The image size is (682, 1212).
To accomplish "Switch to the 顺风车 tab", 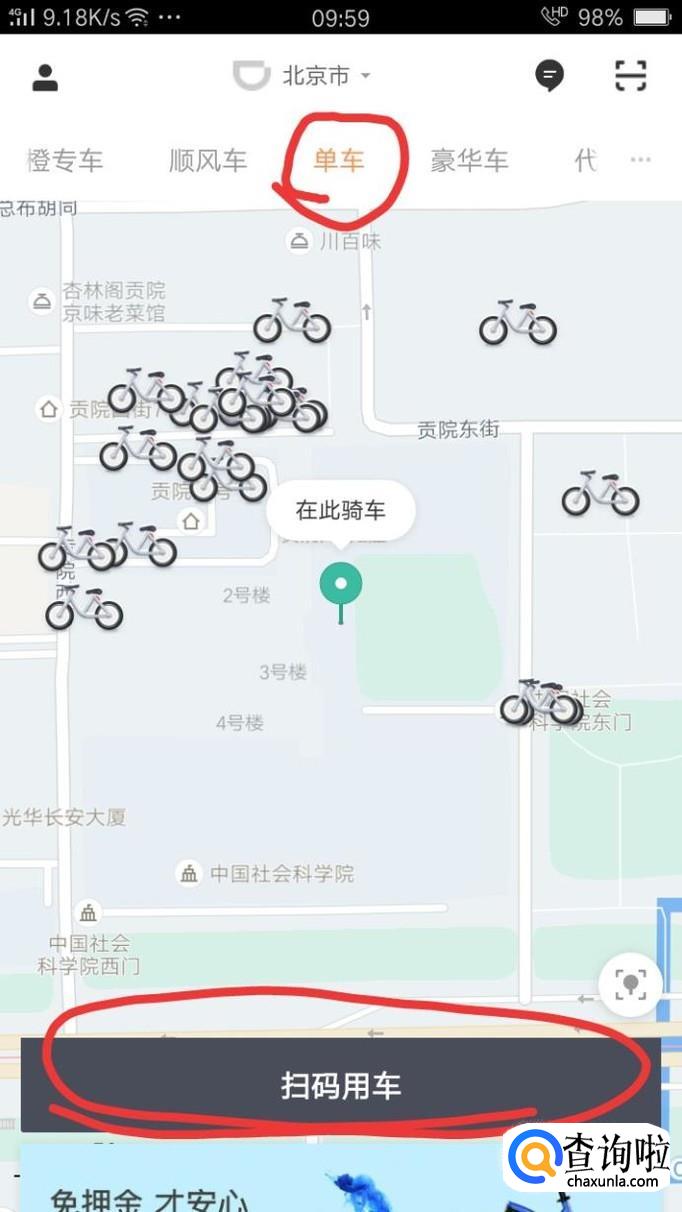I will pos(208,160).
